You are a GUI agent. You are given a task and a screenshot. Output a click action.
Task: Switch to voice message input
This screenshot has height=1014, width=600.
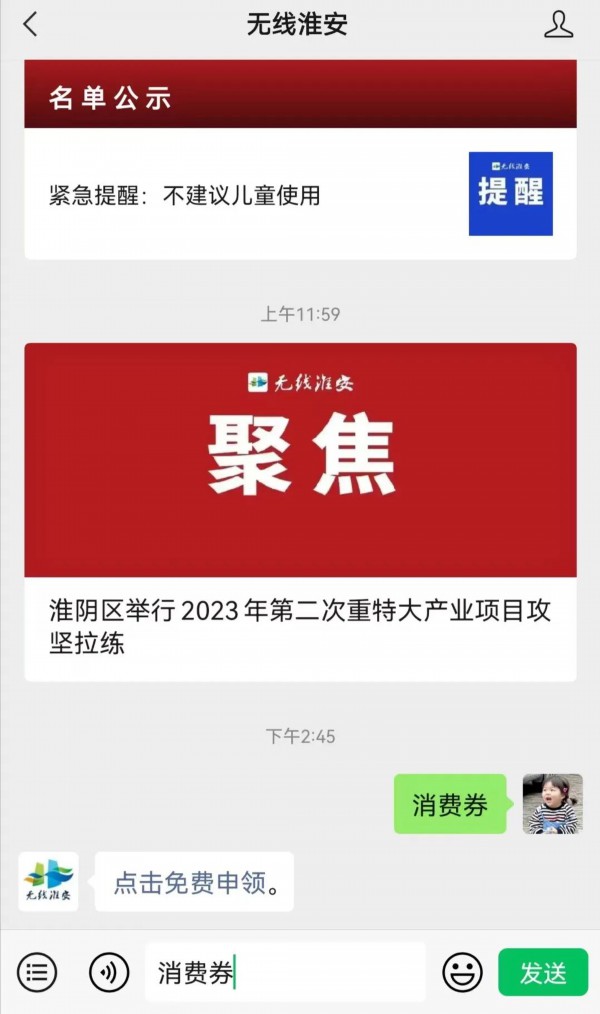click(x=109, y=971)
